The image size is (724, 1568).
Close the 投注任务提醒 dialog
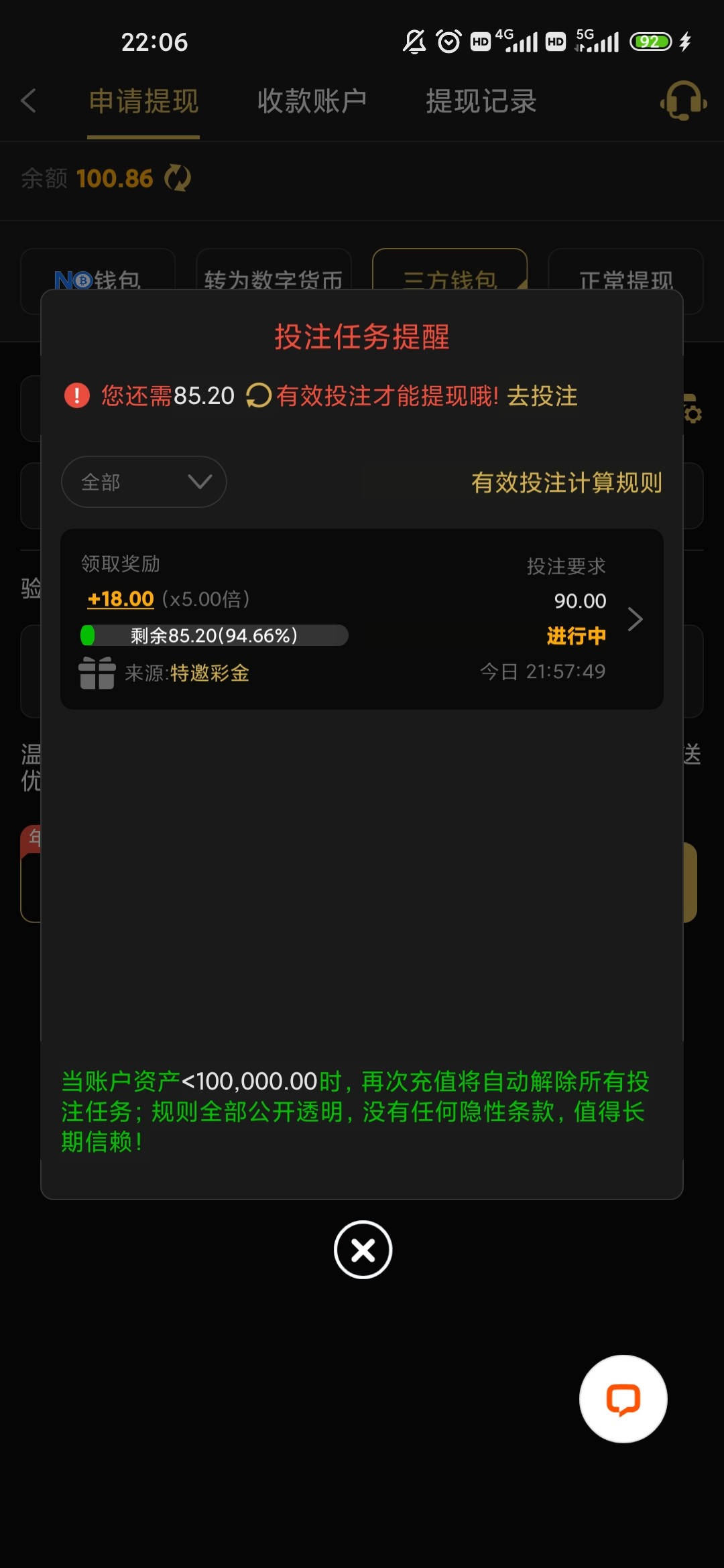coord(363,1250)
